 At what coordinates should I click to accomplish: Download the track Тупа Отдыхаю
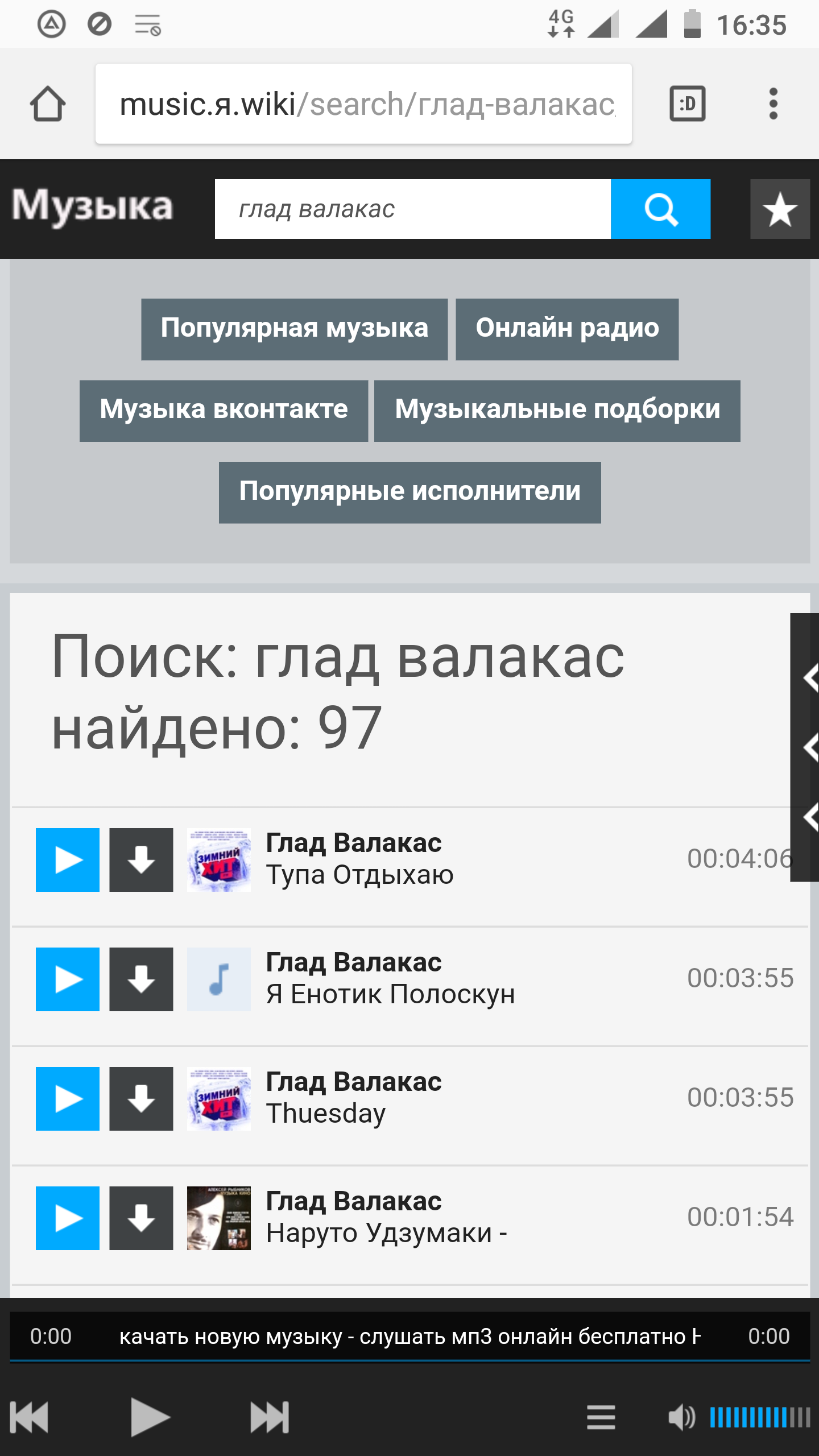tap(141, 860)
